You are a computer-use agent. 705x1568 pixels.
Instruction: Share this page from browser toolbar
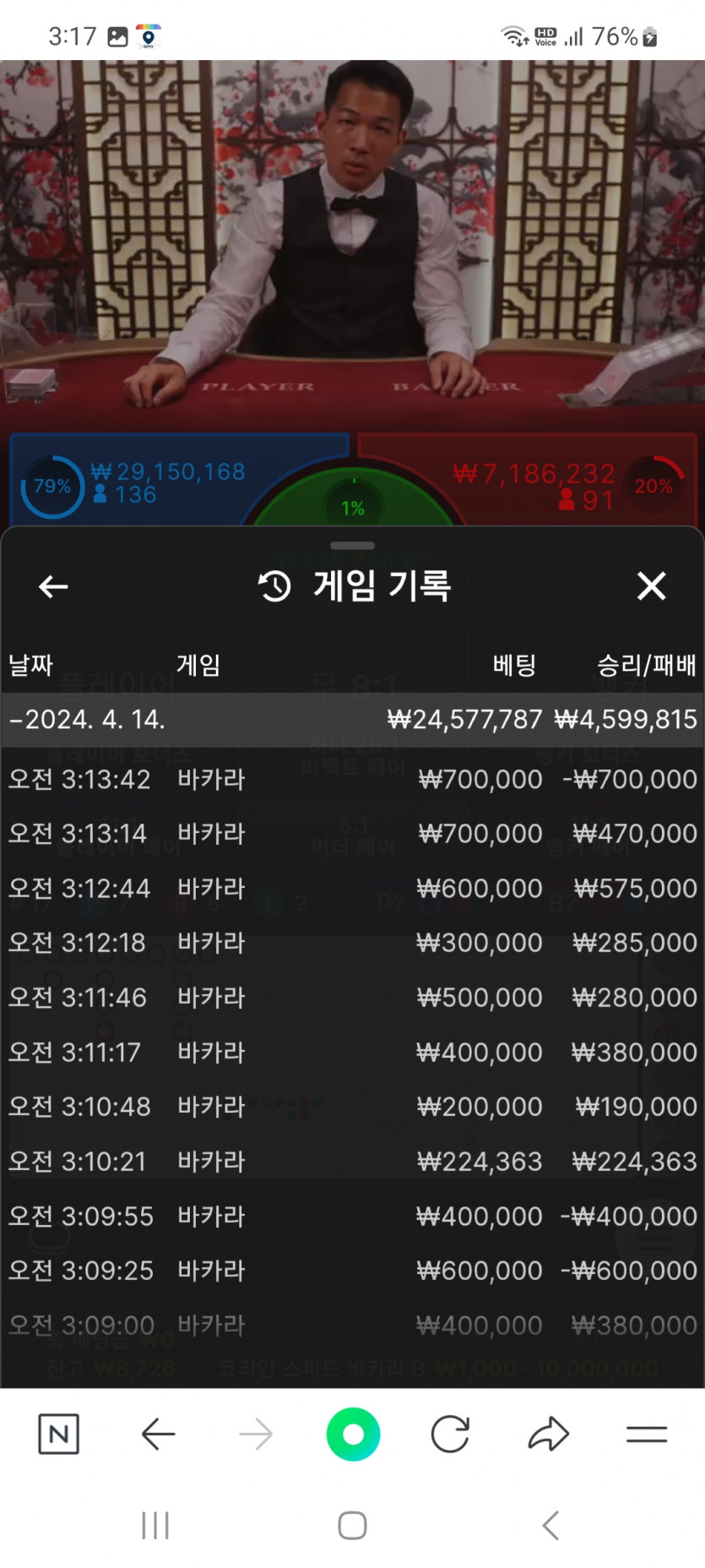click(x=549, y=1434)
